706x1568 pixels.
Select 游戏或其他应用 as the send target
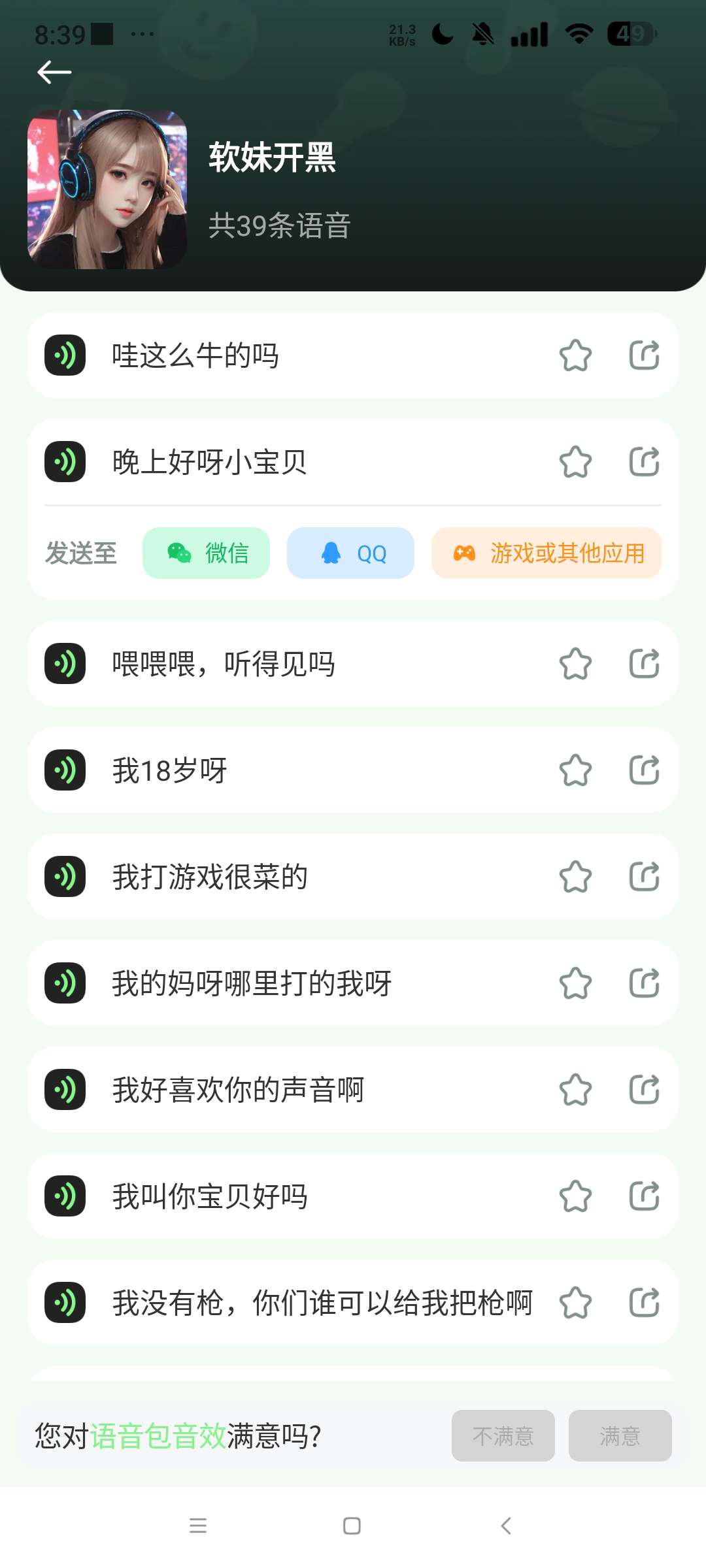point(546,553)
